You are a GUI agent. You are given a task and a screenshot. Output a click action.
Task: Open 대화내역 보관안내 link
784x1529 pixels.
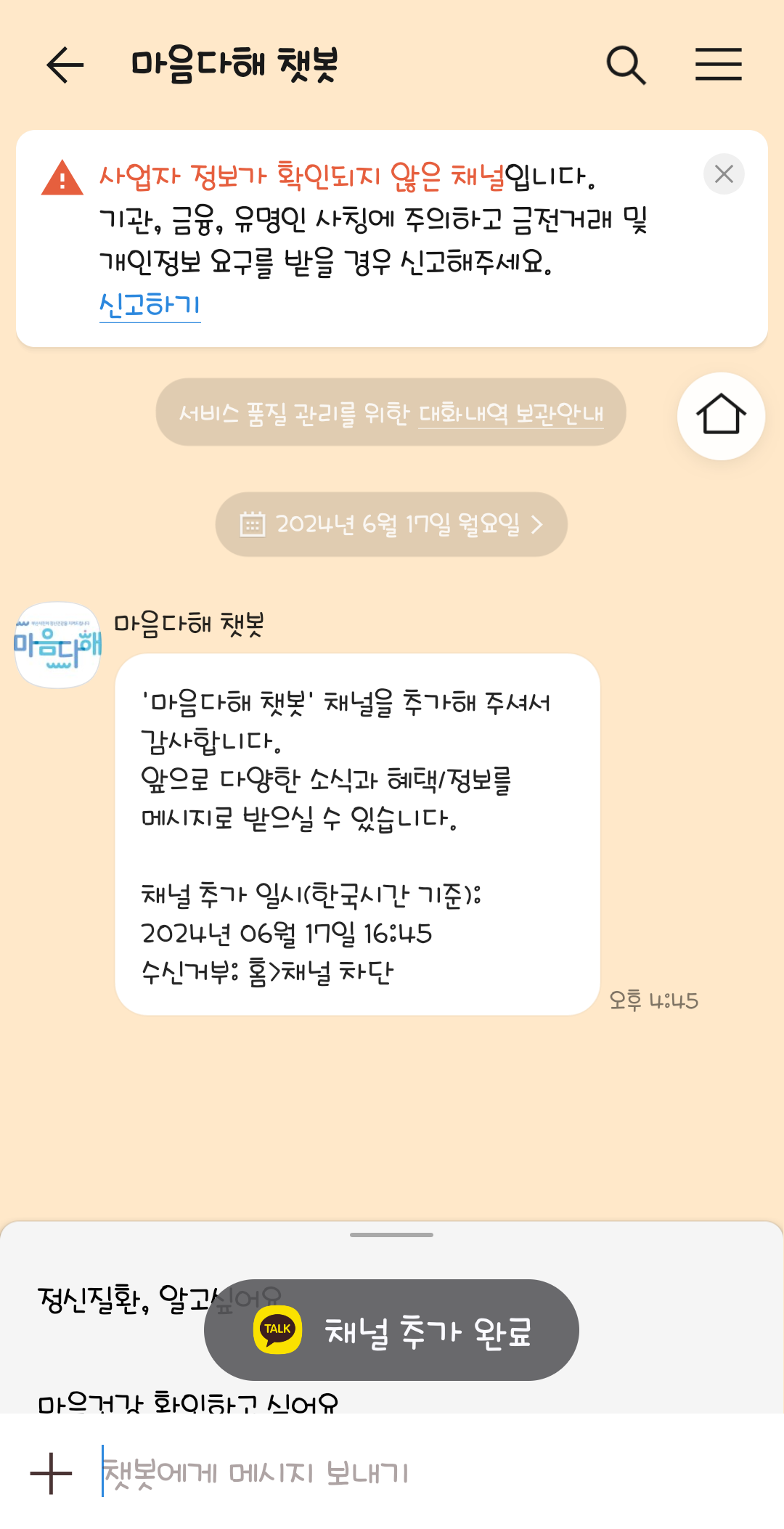(511, 414)
